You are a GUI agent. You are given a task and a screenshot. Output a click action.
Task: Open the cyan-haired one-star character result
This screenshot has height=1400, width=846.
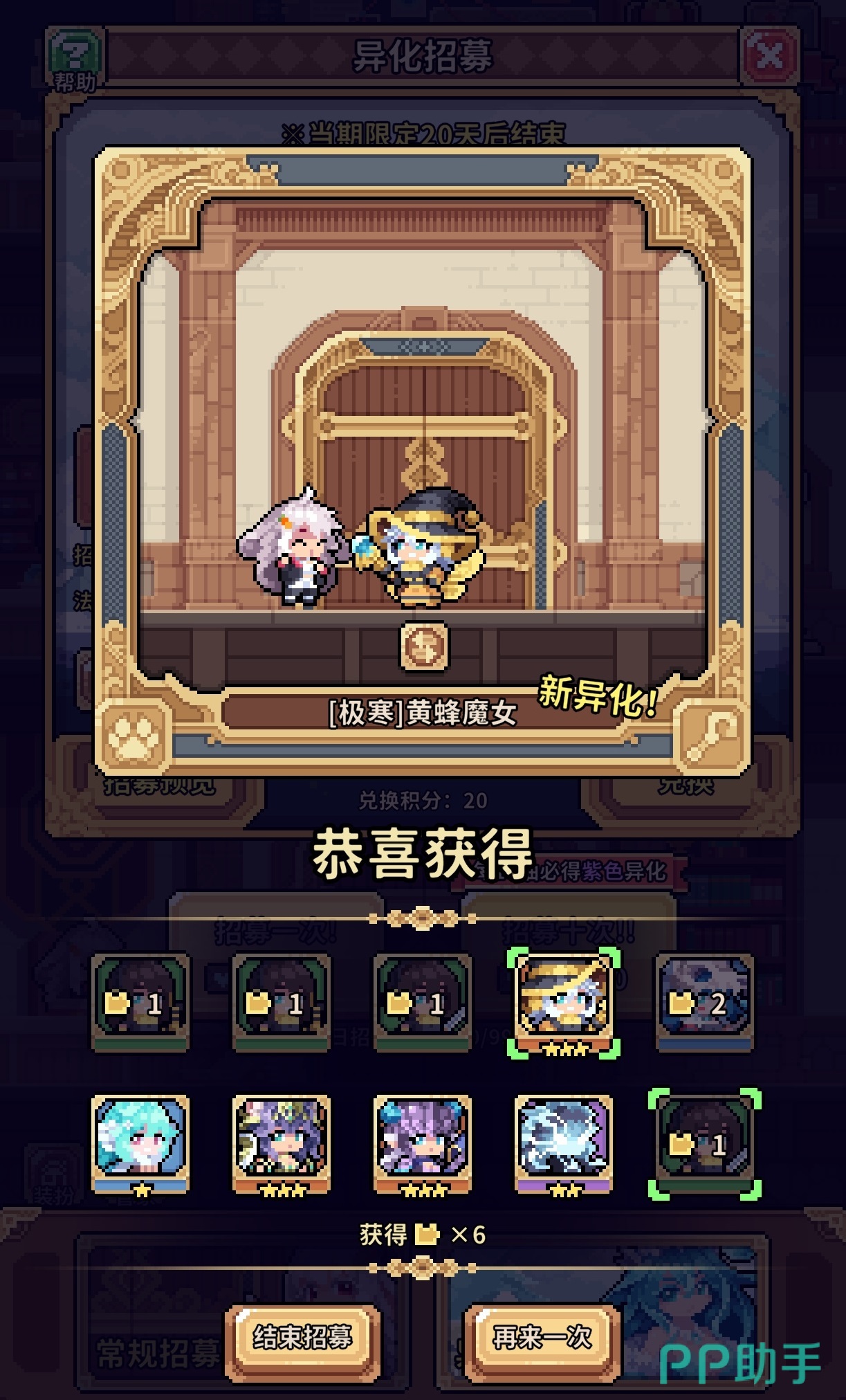[140, 1144]
